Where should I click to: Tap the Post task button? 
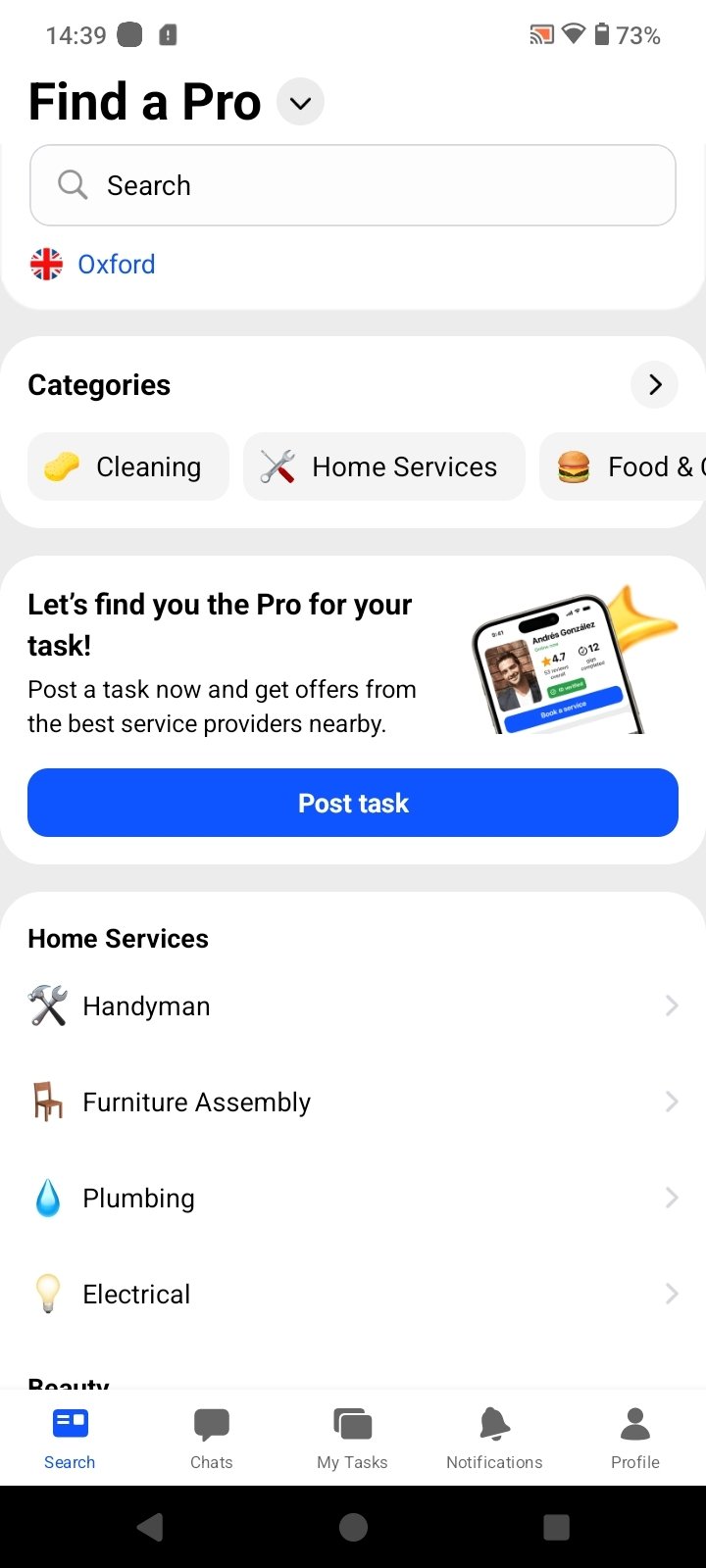(x=353, y=803)
